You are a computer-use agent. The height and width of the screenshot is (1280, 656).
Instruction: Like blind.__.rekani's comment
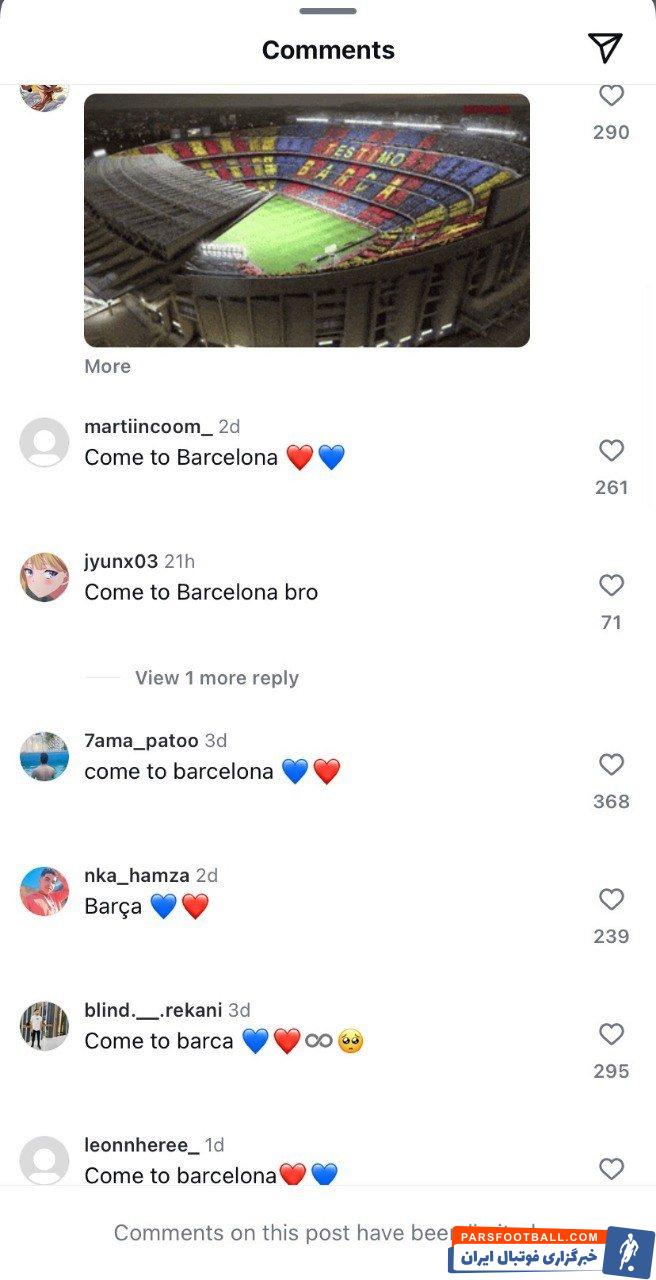point(611,1035)
